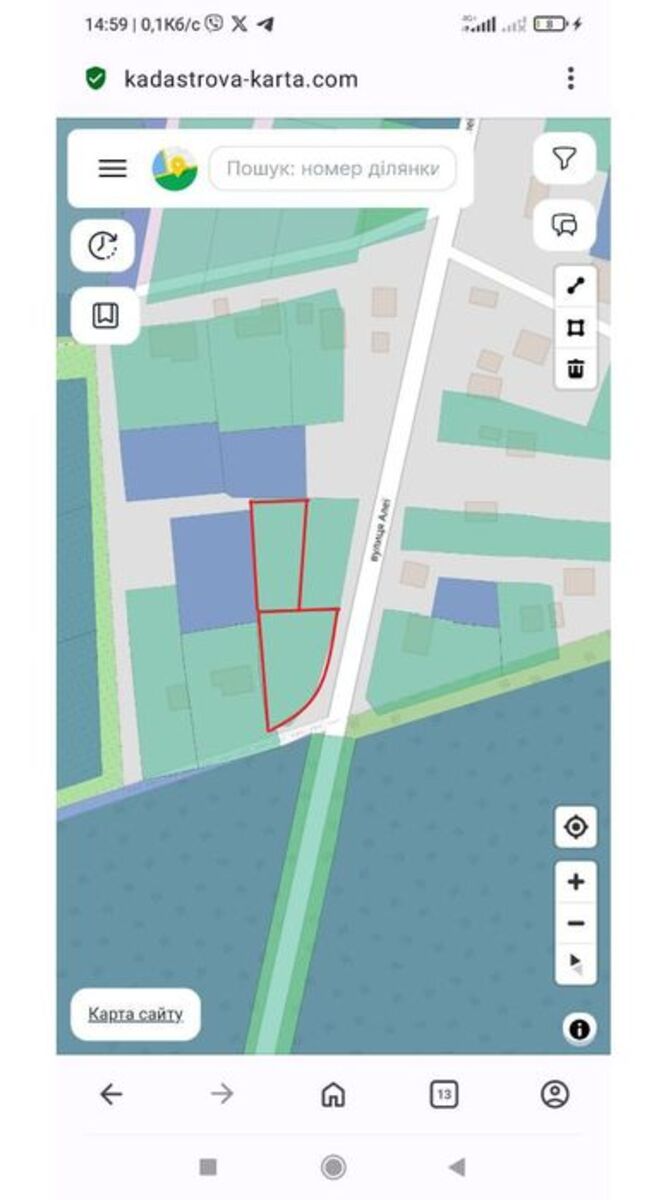Zoom out with the minus button
666x1200 pixels.
(576, 923)
